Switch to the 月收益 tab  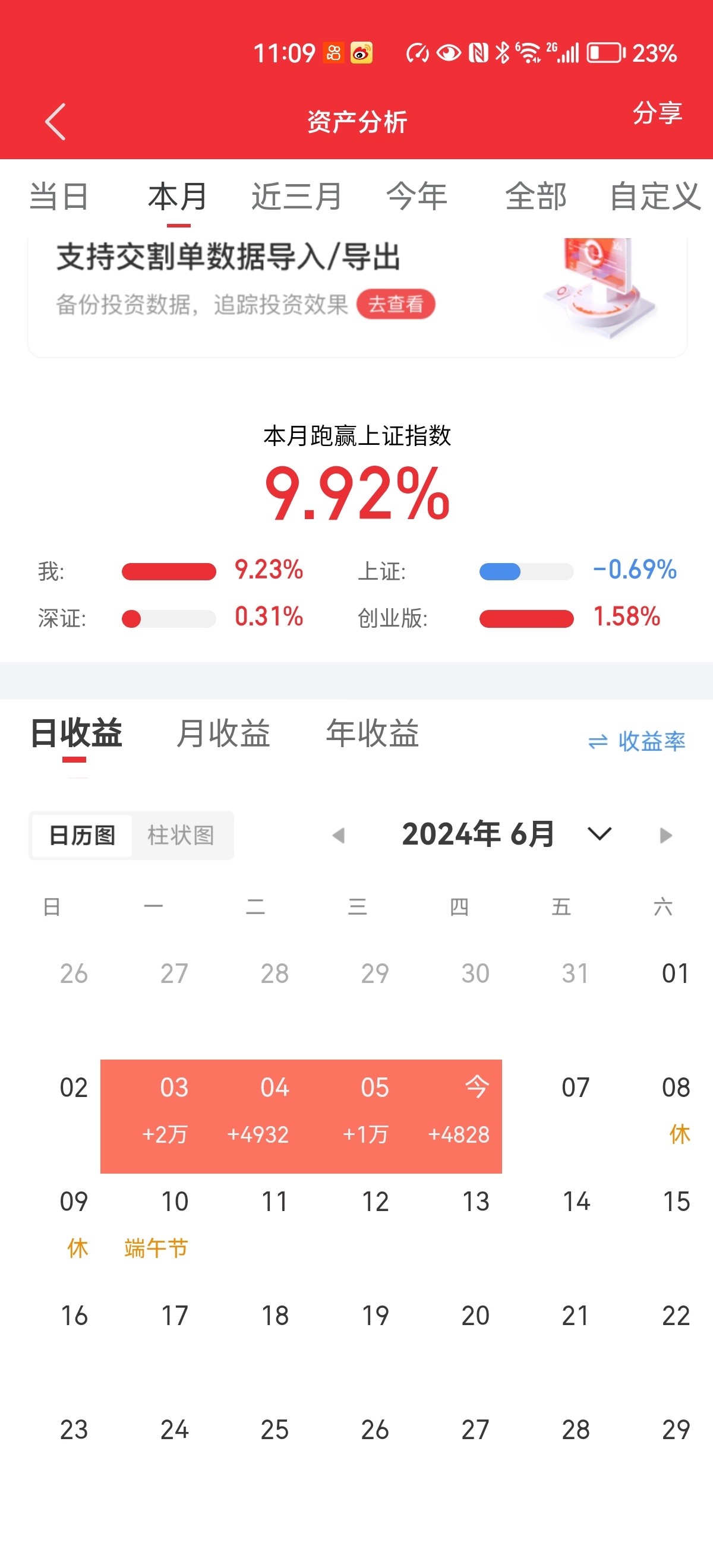point(223,733)
